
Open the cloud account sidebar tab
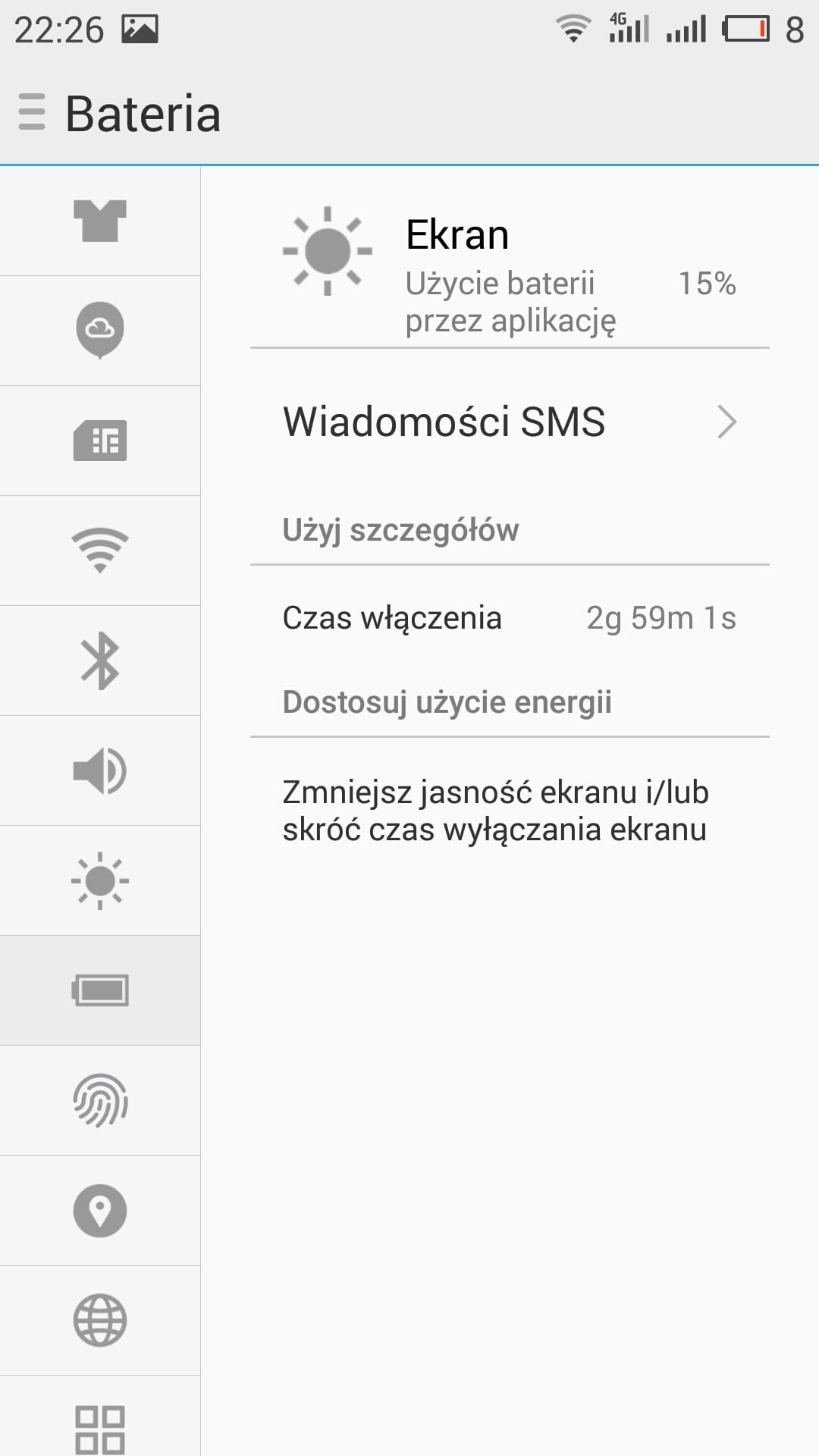100,331
